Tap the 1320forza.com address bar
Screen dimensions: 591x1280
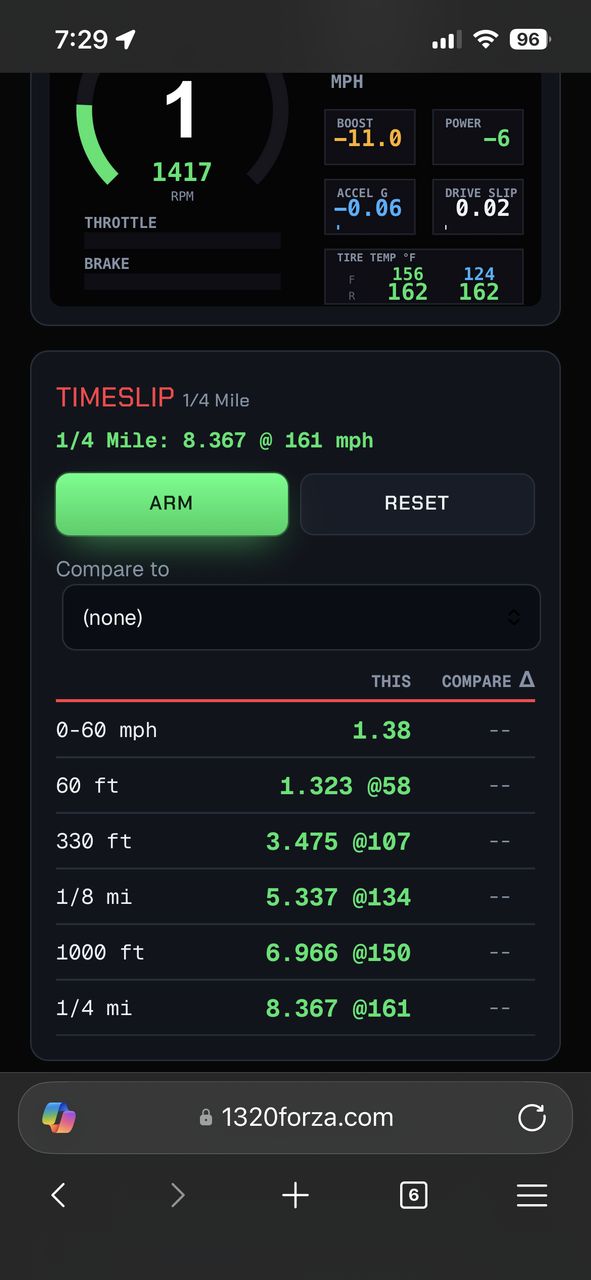coord(295,1117)
